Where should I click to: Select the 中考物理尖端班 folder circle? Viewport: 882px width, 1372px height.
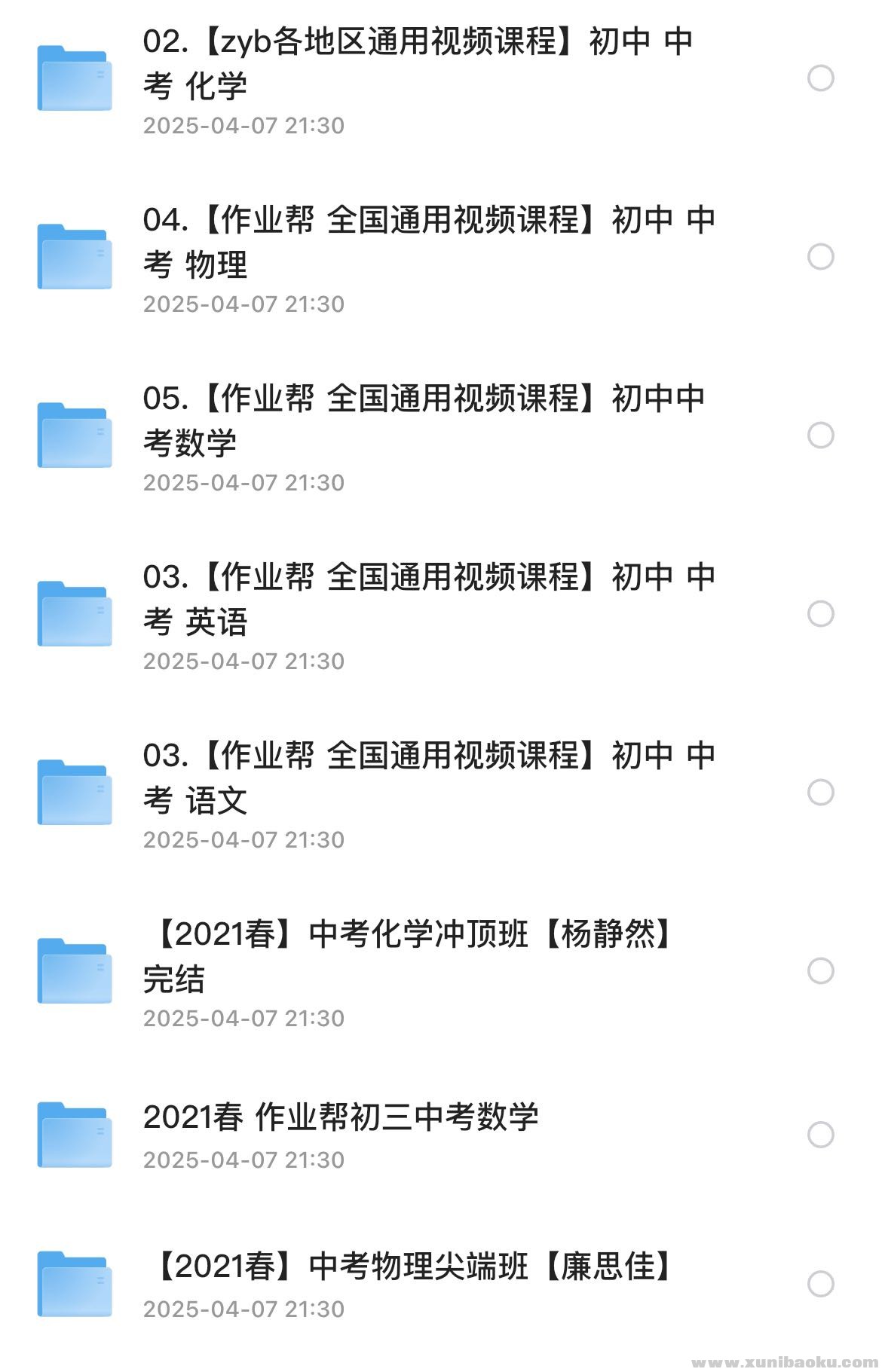coord(820,1284)
